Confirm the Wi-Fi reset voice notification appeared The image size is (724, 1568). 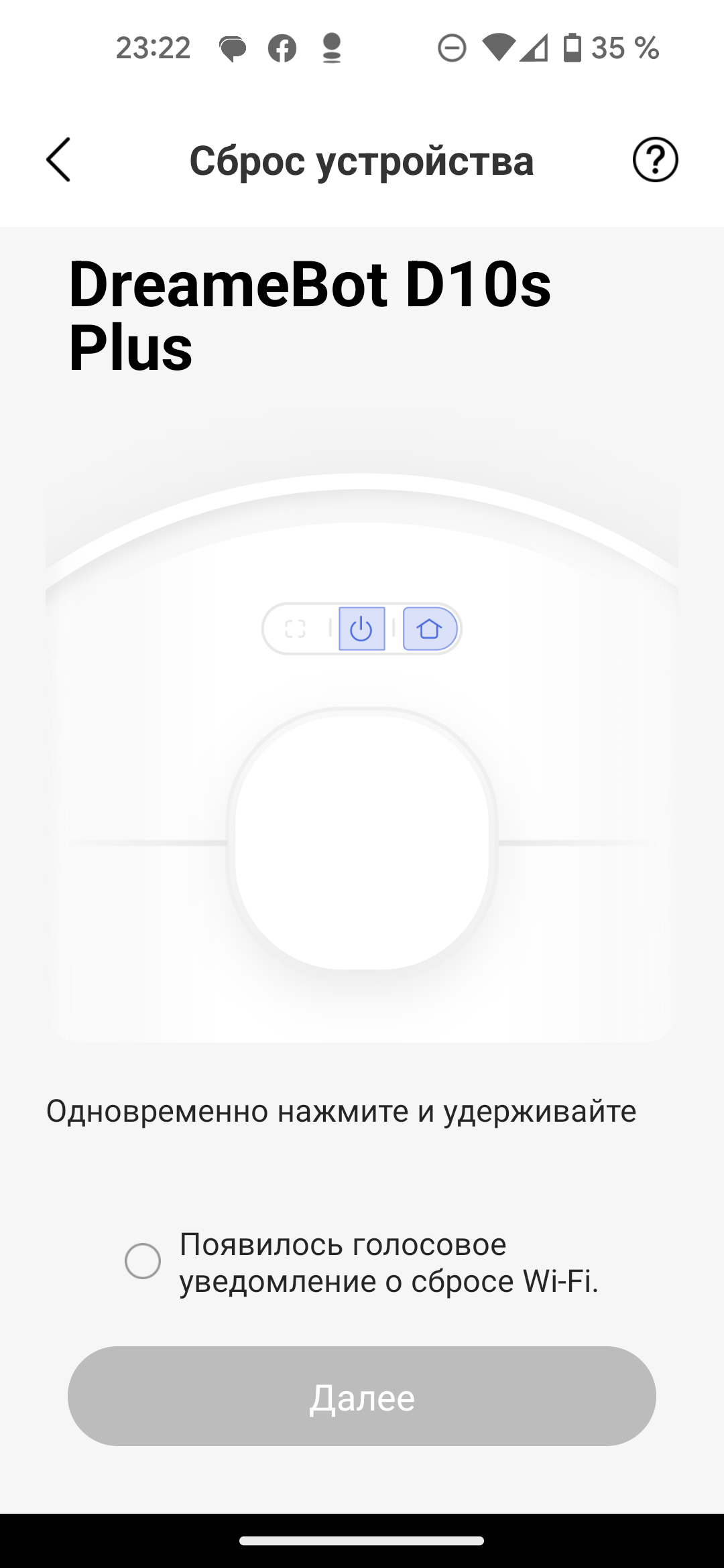pyautogui.click(x=143, y=1261)
